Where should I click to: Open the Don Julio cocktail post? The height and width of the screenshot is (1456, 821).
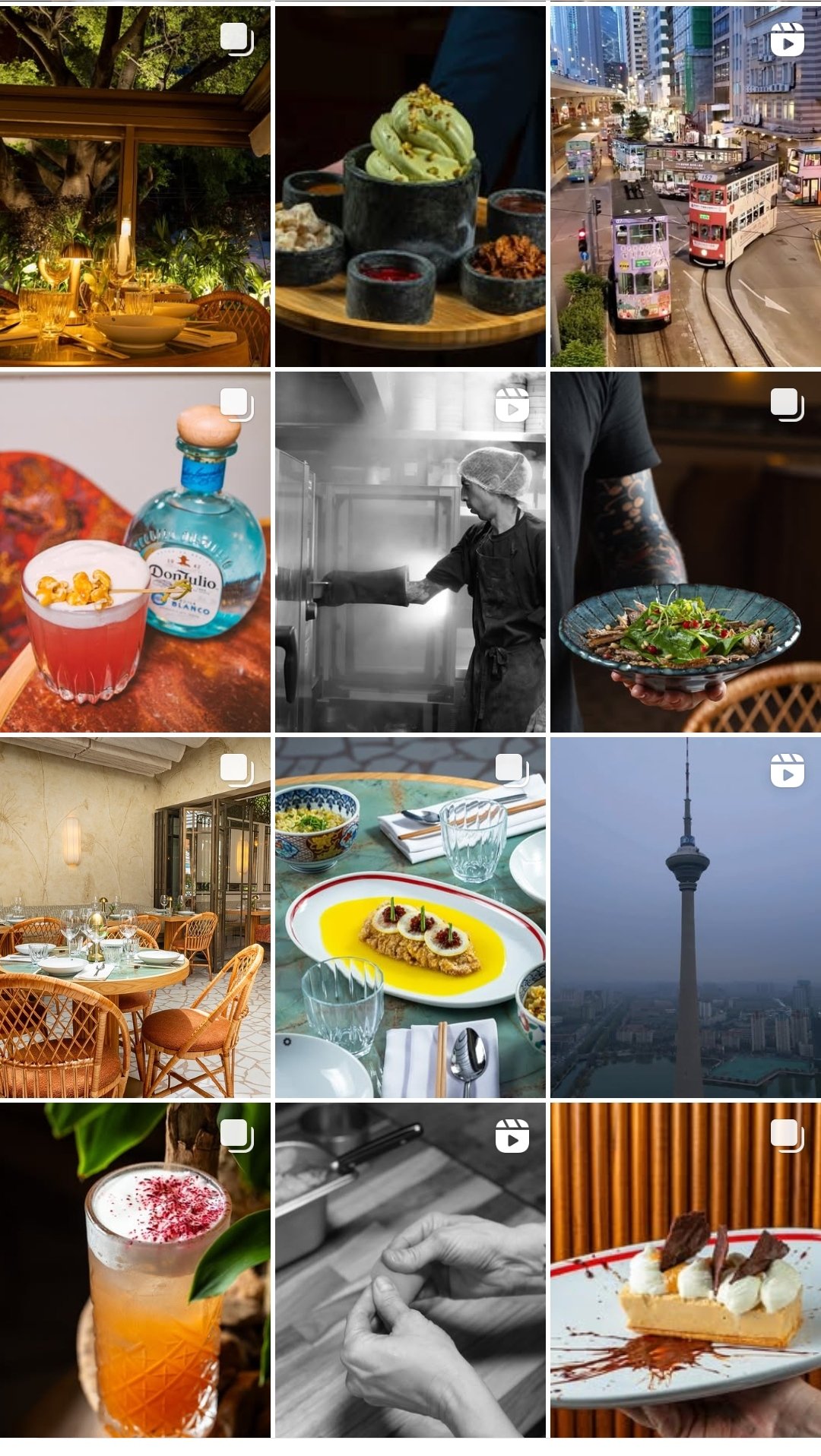135,552
